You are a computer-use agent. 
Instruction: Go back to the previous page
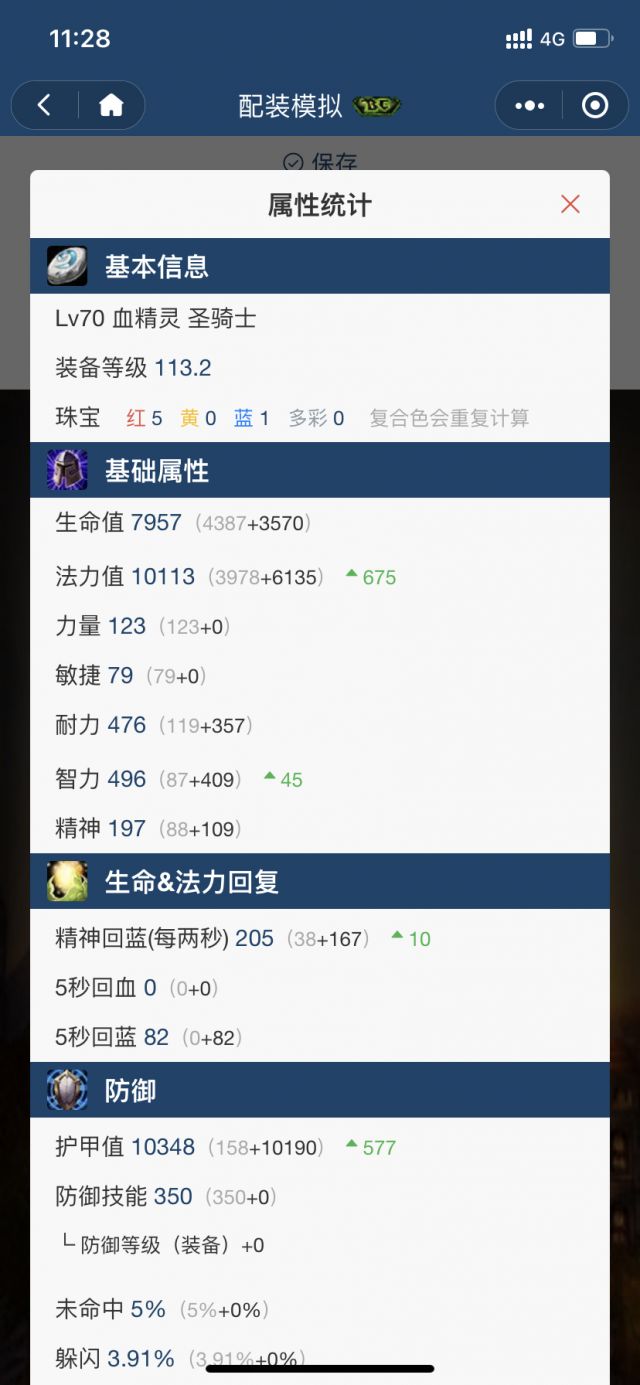coord(44,105)
